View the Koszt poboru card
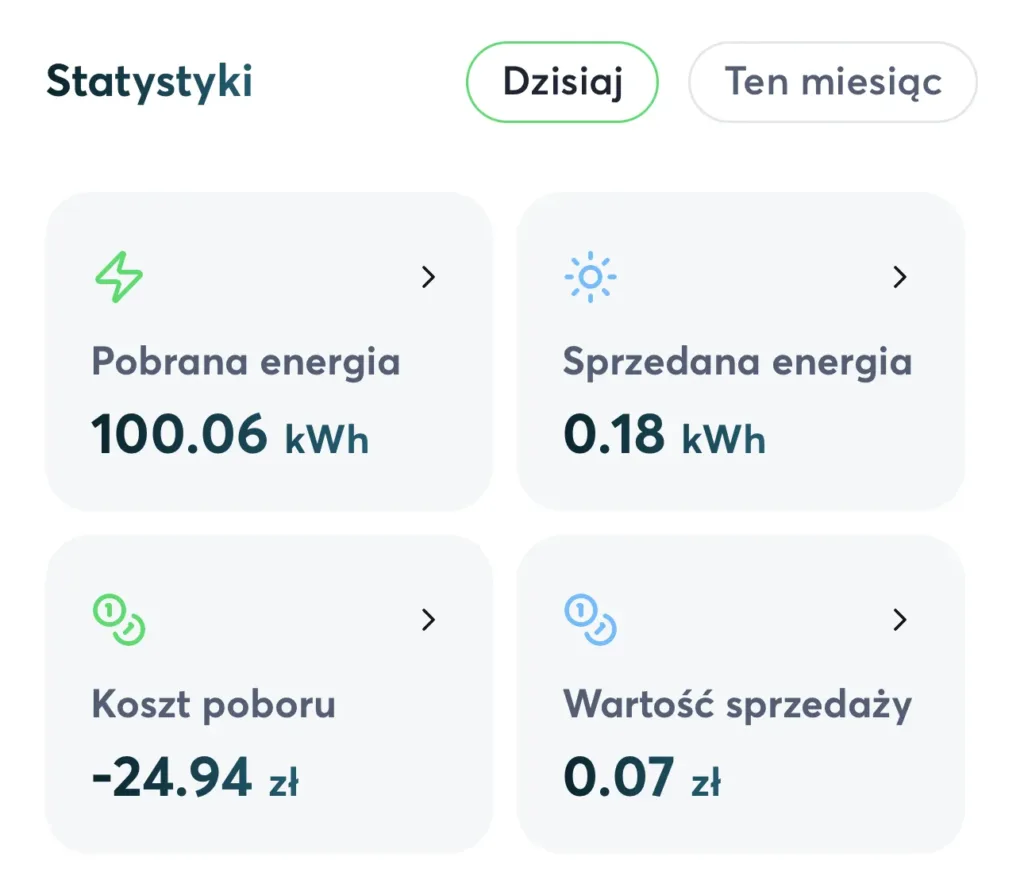The image size is (1024, 876). pyautogui.click(x=268, y=695)
